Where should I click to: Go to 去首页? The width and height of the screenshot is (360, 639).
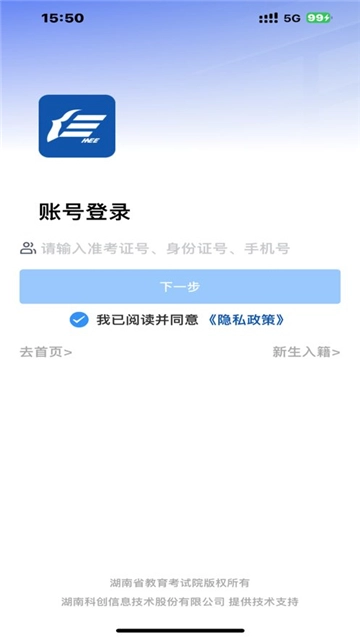[46, 352]
